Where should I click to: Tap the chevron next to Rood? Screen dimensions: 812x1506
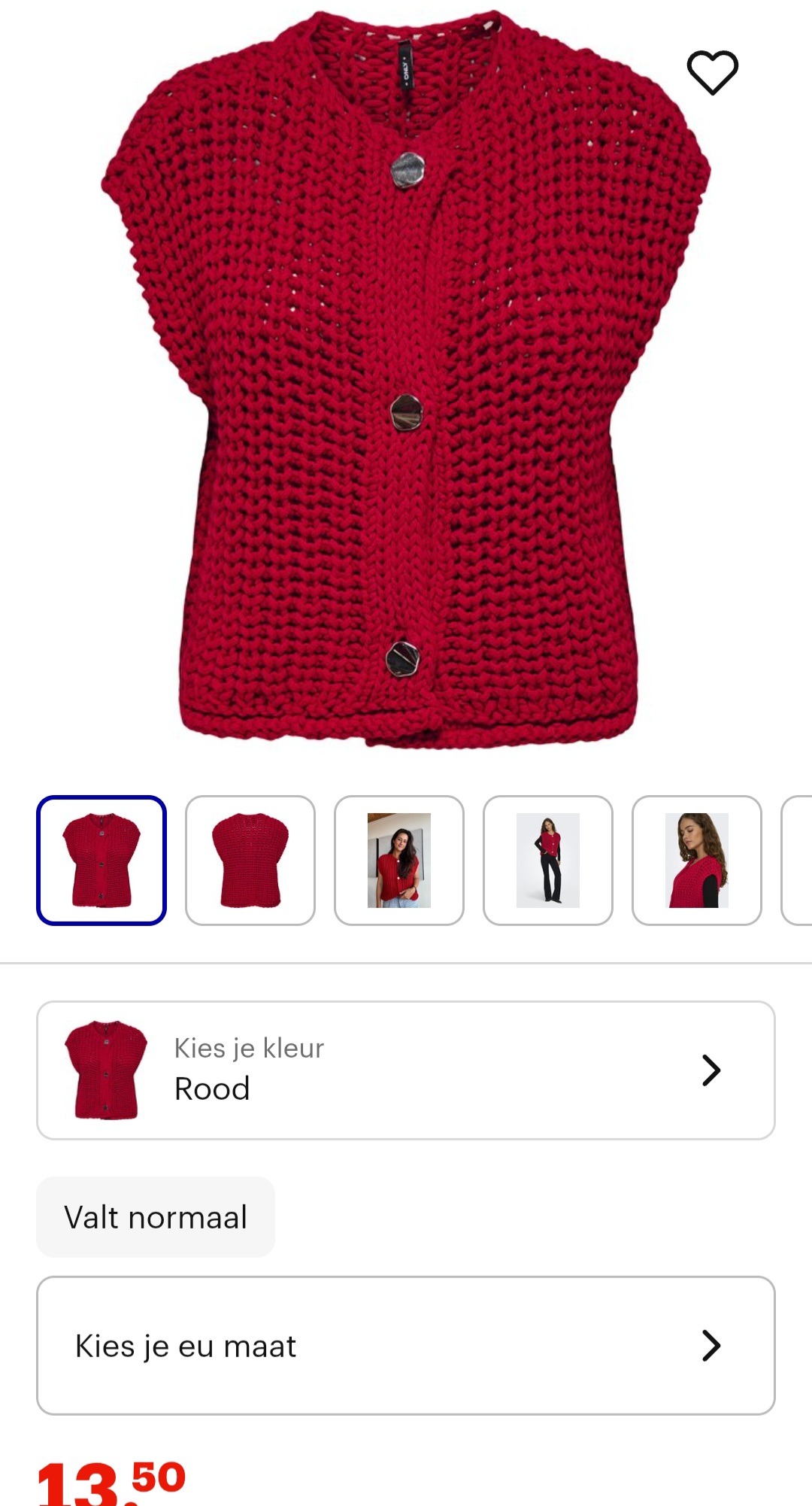click(710, 1071)
